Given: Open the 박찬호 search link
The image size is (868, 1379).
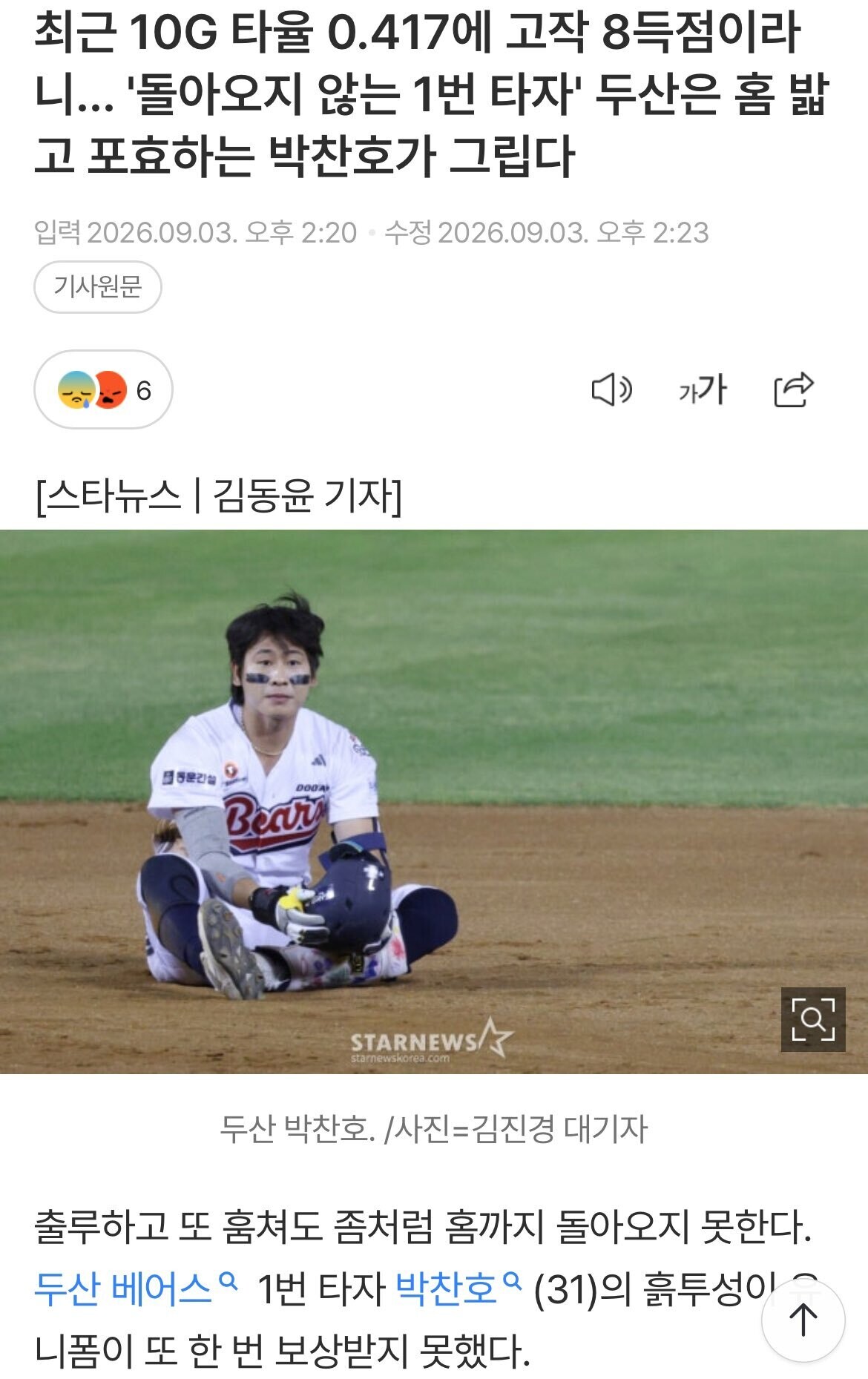Looking at the screenshot, I should click(458, 1289).
